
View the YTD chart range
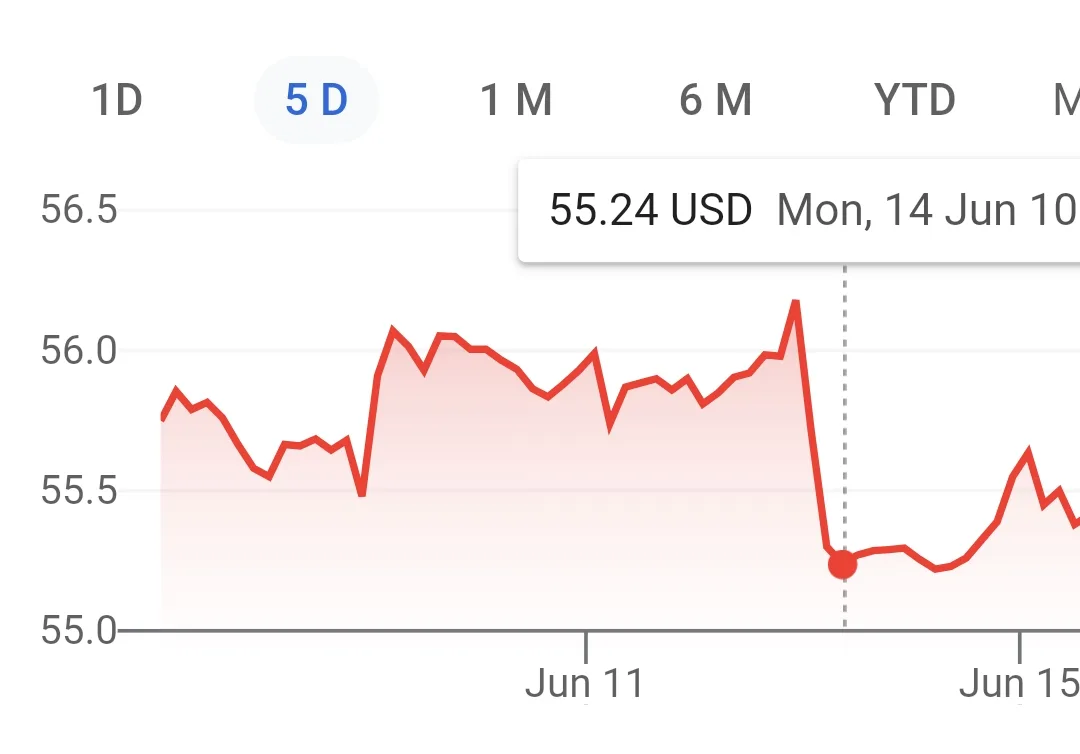coord(914,100)
